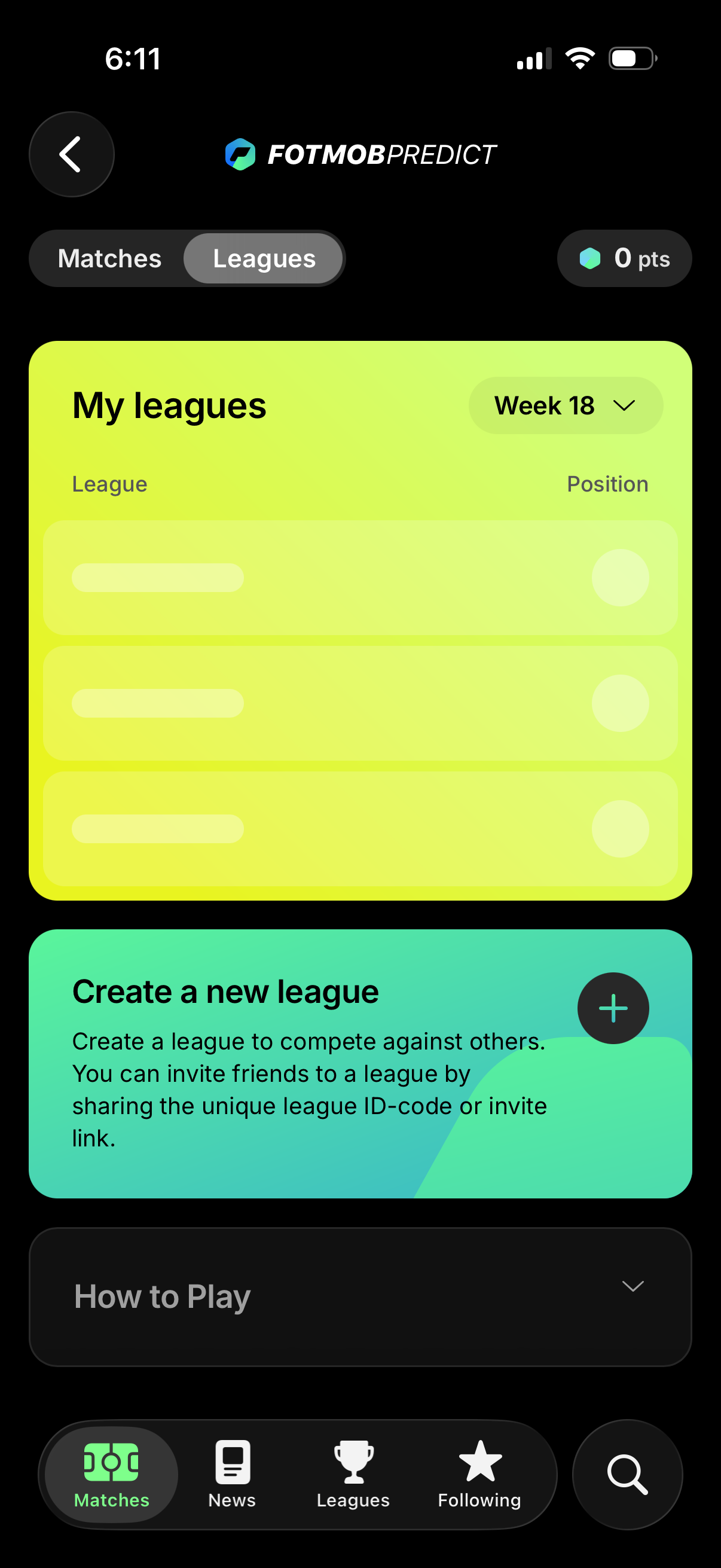Screen dimensions: 721x1568
Task: Tap the FotMob Predict logo
Action: 360,154
